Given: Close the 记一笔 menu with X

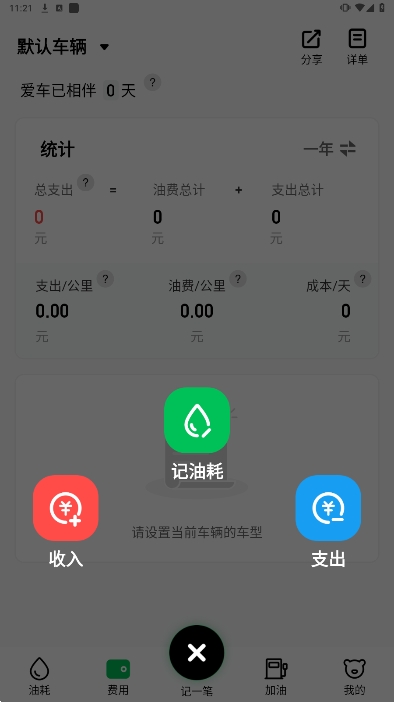Looking at the screenshot, I should [x=197, y=653].
